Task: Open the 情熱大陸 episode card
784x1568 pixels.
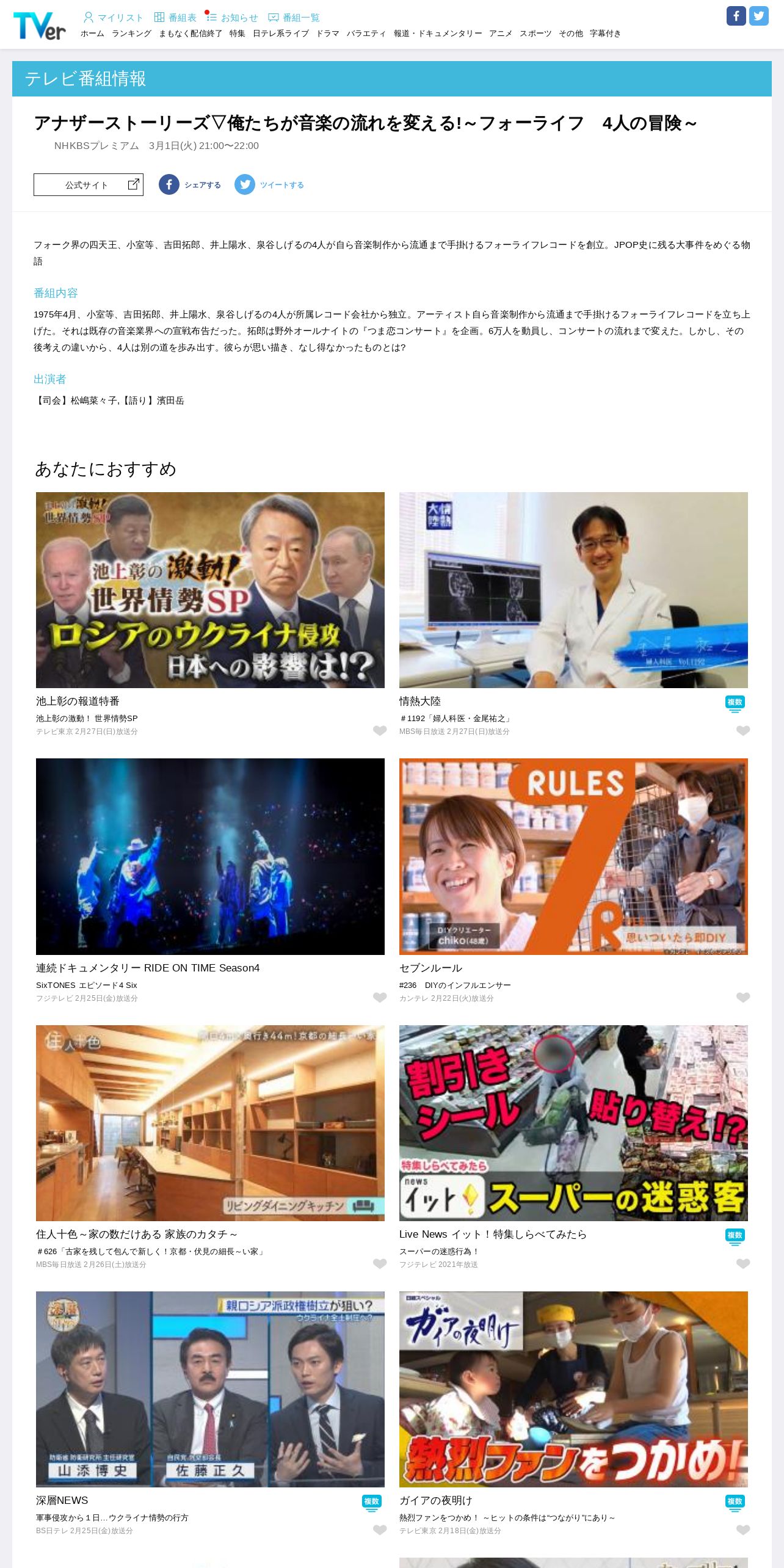Action: (x=573, y=590)
